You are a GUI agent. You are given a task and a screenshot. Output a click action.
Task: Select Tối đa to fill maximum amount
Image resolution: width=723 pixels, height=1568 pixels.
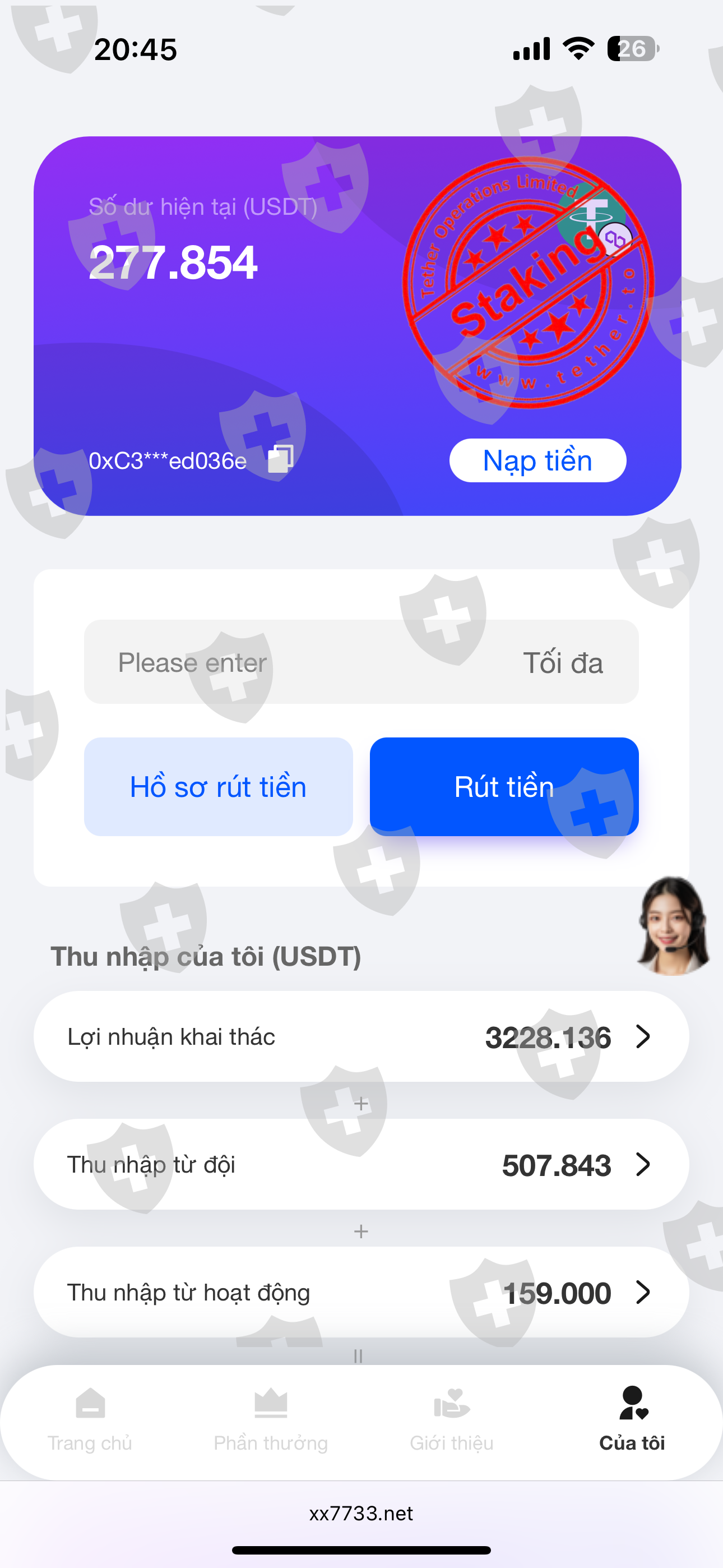click(x=563, y=663)
